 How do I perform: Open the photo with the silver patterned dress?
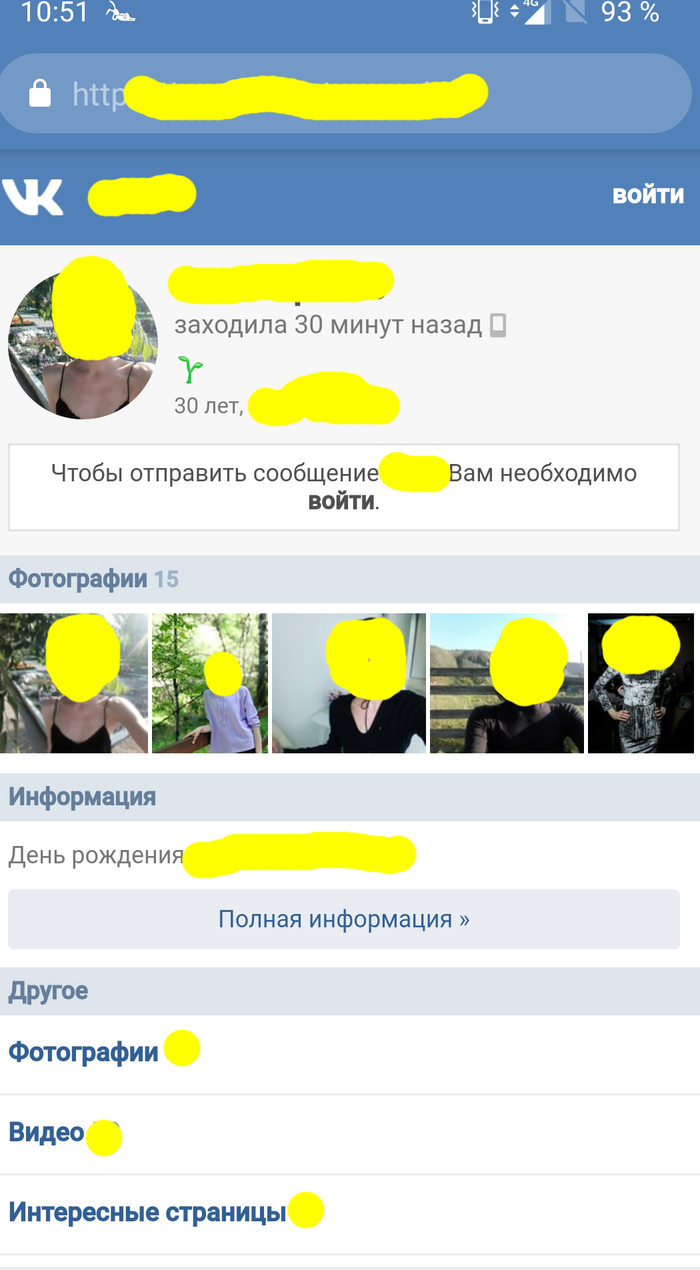pos(641,683)
